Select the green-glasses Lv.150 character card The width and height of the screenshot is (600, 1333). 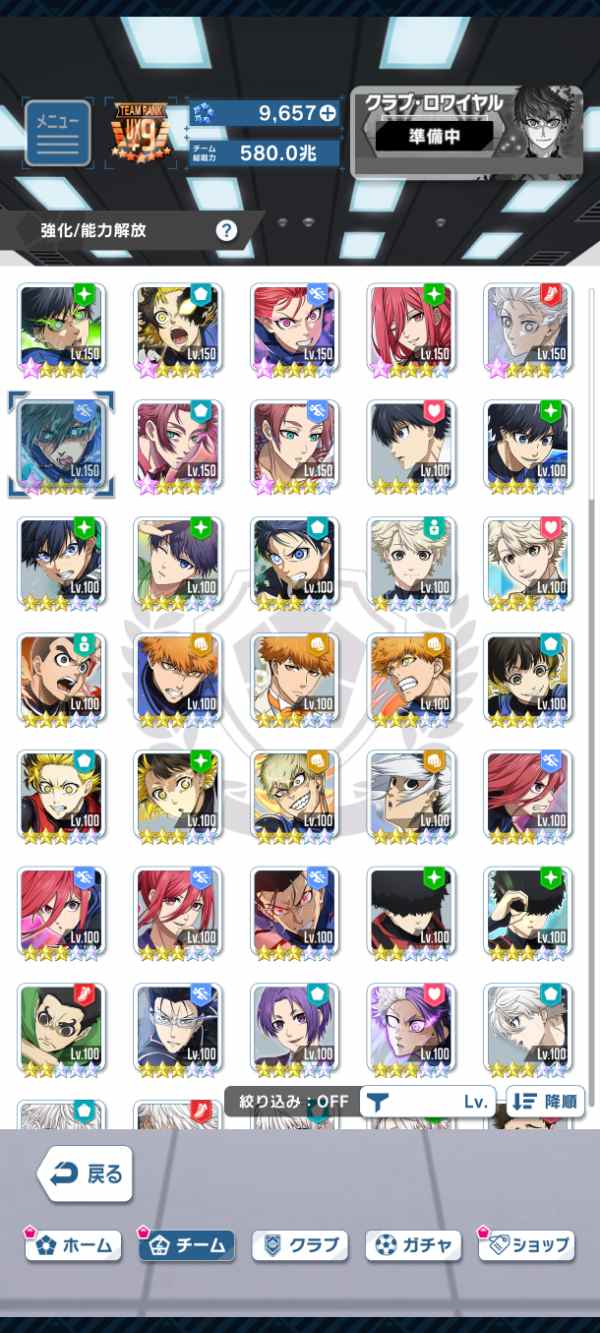pos(61,326)
